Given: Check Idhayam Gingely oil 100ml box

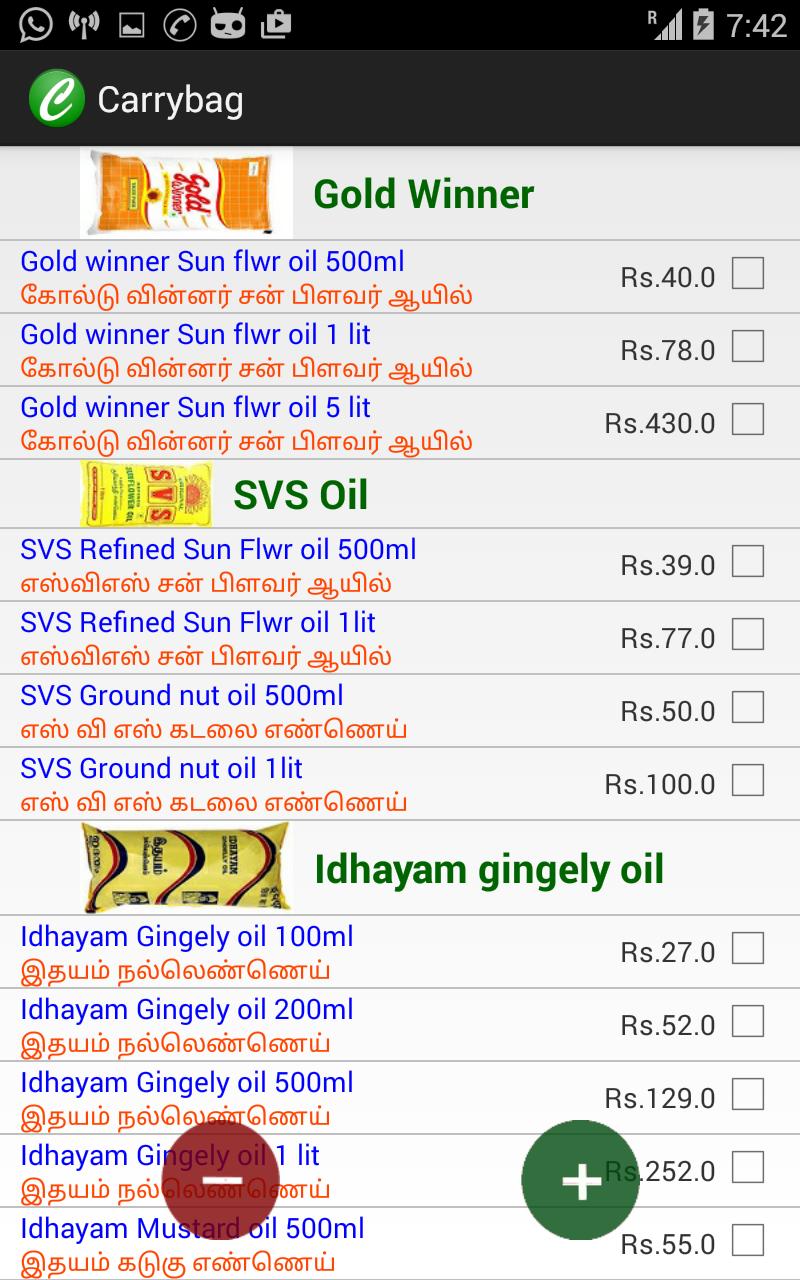Looking at the screenshot, I should point(748,948).
